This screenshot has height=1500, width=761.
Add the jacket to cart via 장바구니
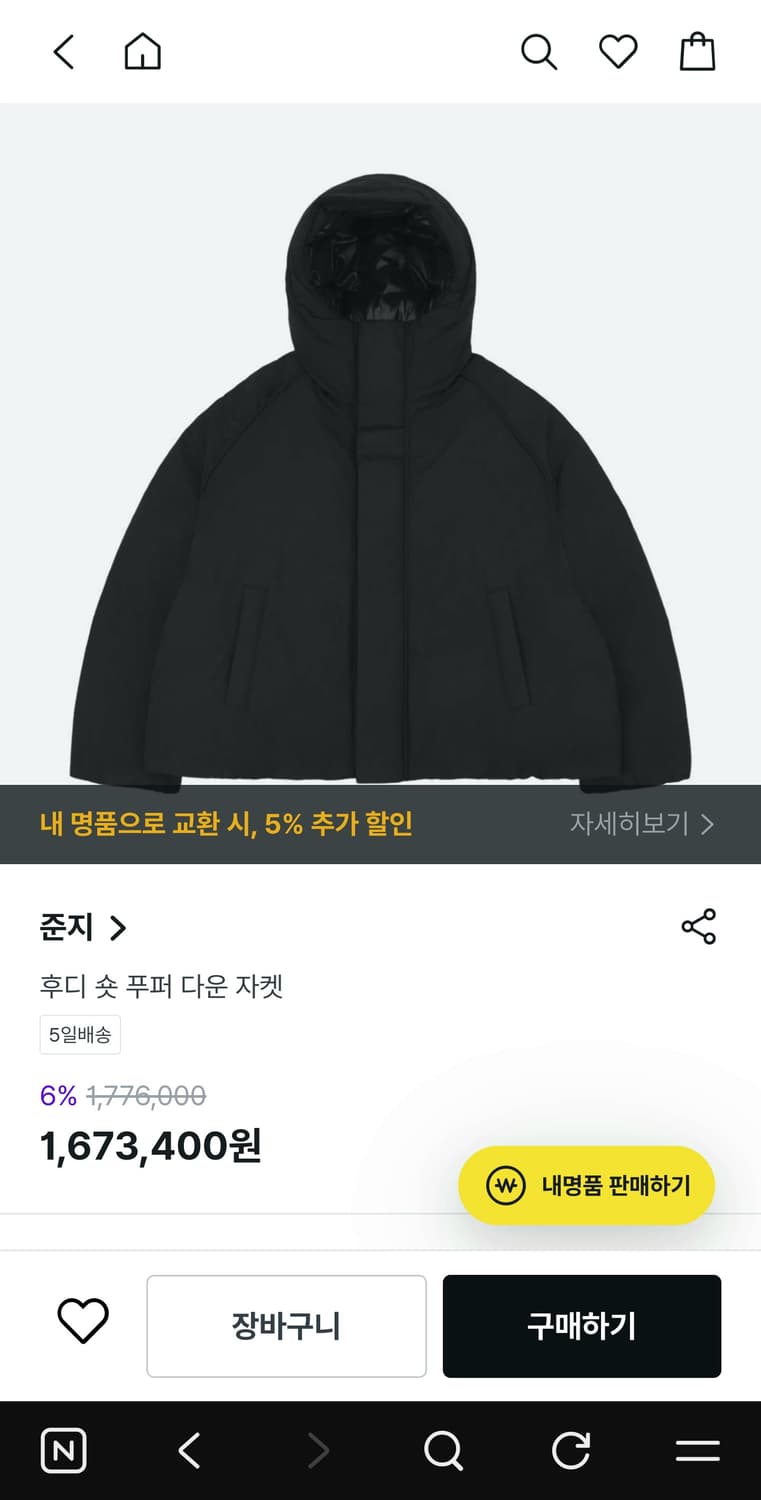286,1325
